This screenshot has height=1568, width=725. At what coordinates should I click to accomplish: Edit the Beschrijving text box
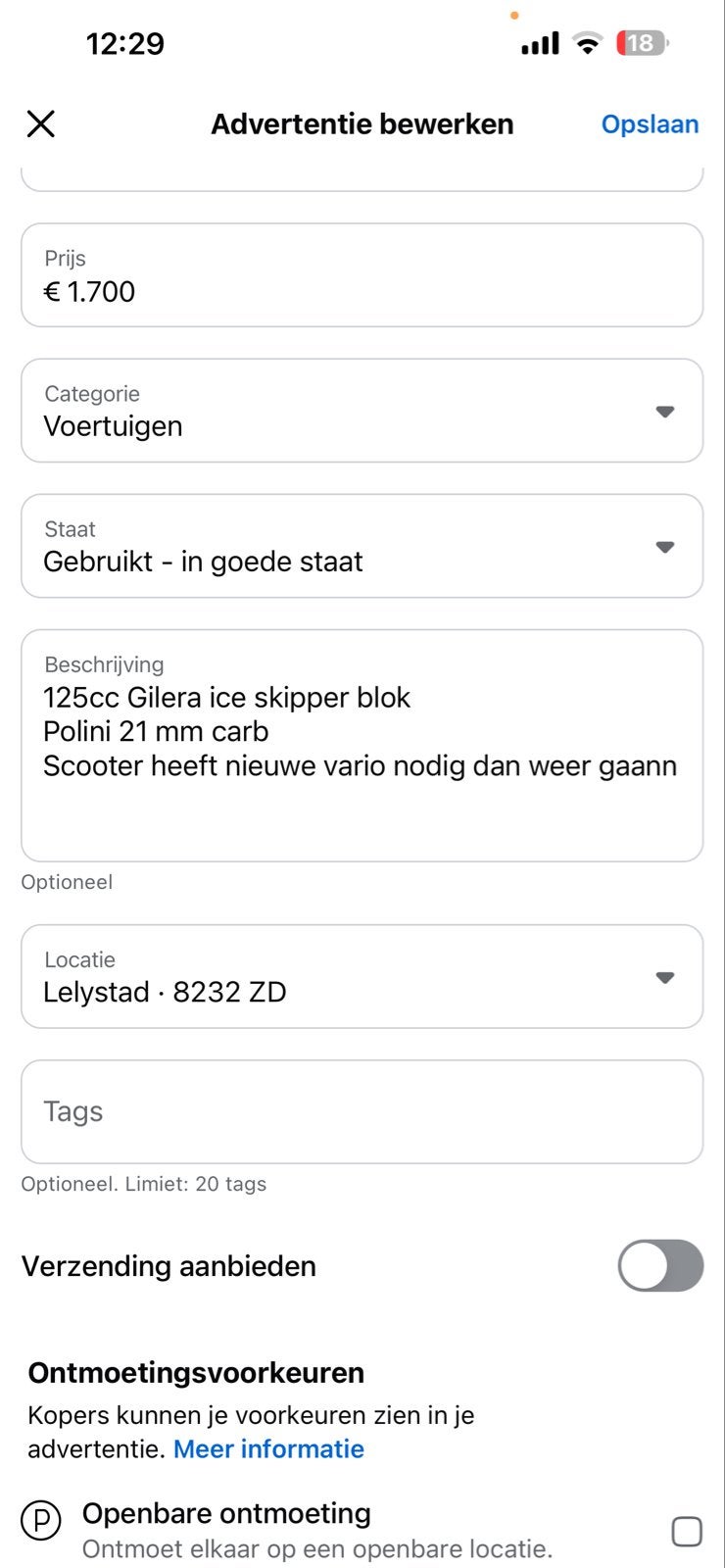click(362, 746)
